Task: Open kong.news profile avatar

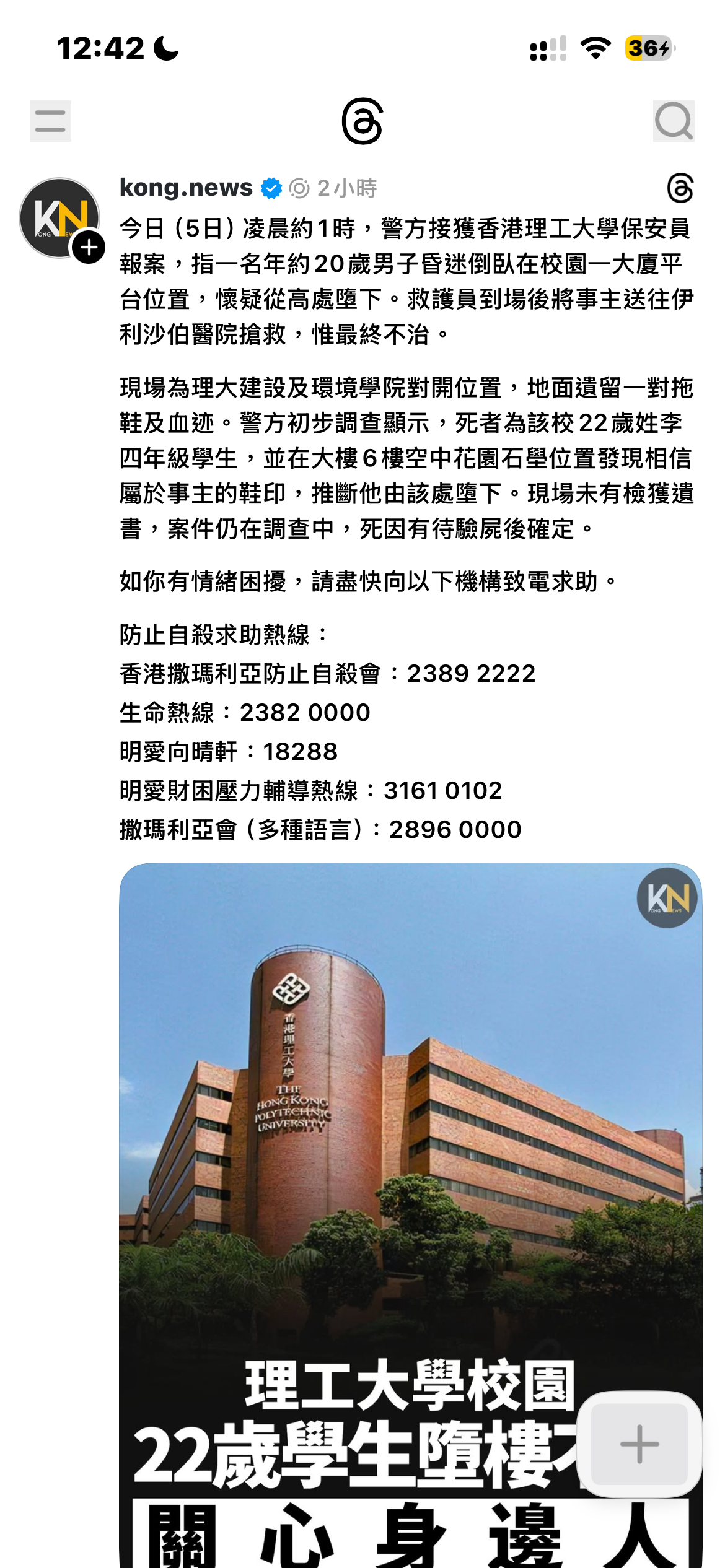Action: pos(59,218)
